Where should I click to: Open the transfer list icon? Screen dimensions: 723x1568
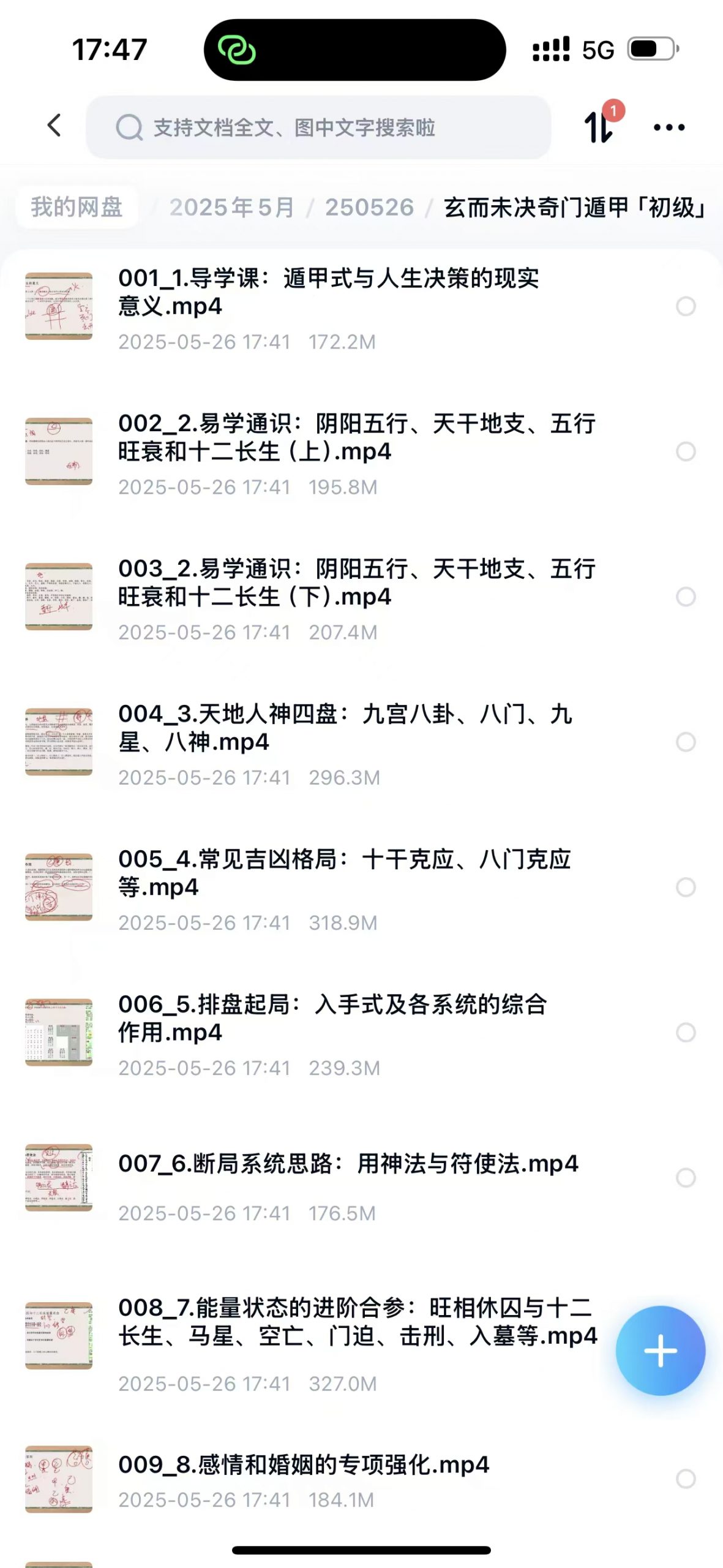pos(599,127)
